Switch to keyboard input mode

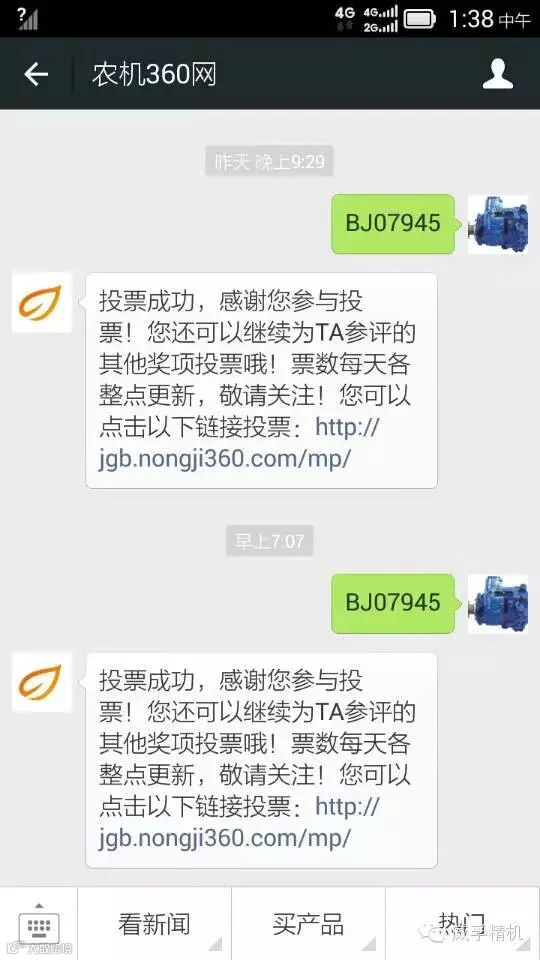pyautogui.click(x=39, y=924)
